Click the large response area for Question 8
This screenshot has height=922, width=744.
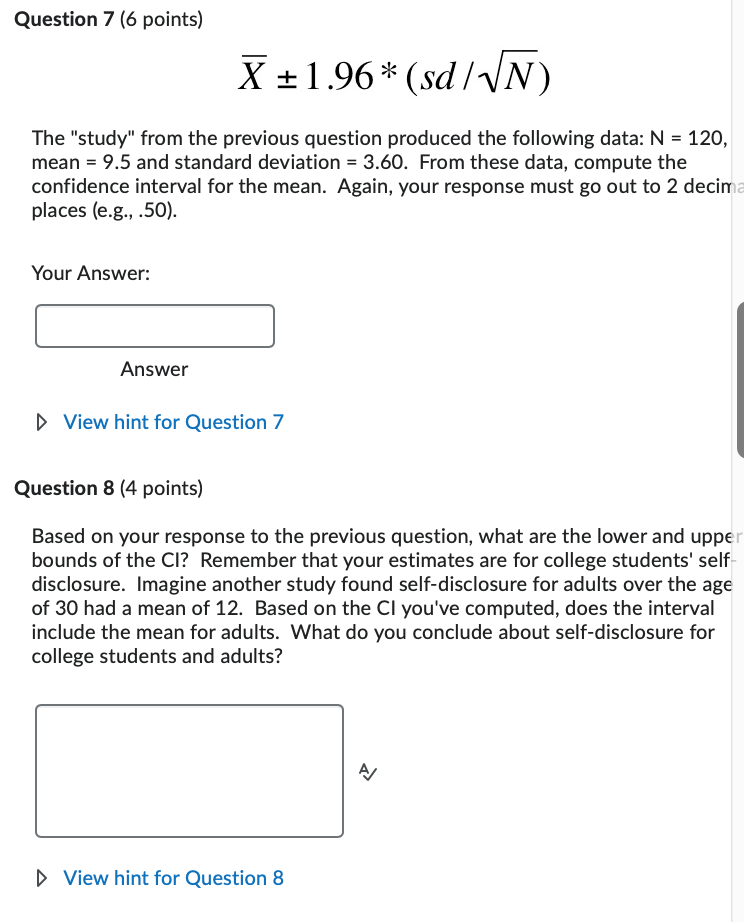coord(189,770)
